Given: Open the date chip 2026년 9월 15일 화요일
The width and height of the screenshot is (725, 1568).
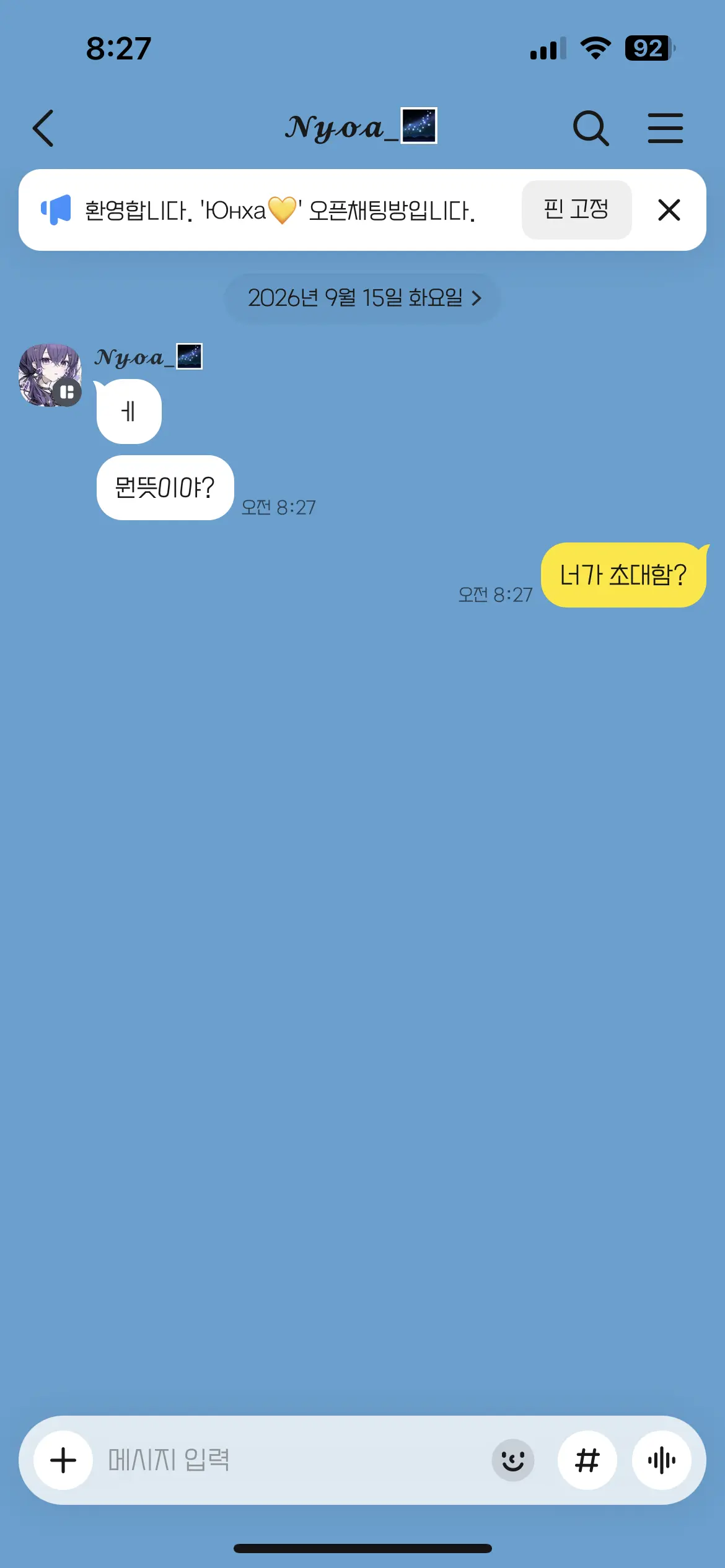Looking at the screenshot, I should [x=362, y=298].
